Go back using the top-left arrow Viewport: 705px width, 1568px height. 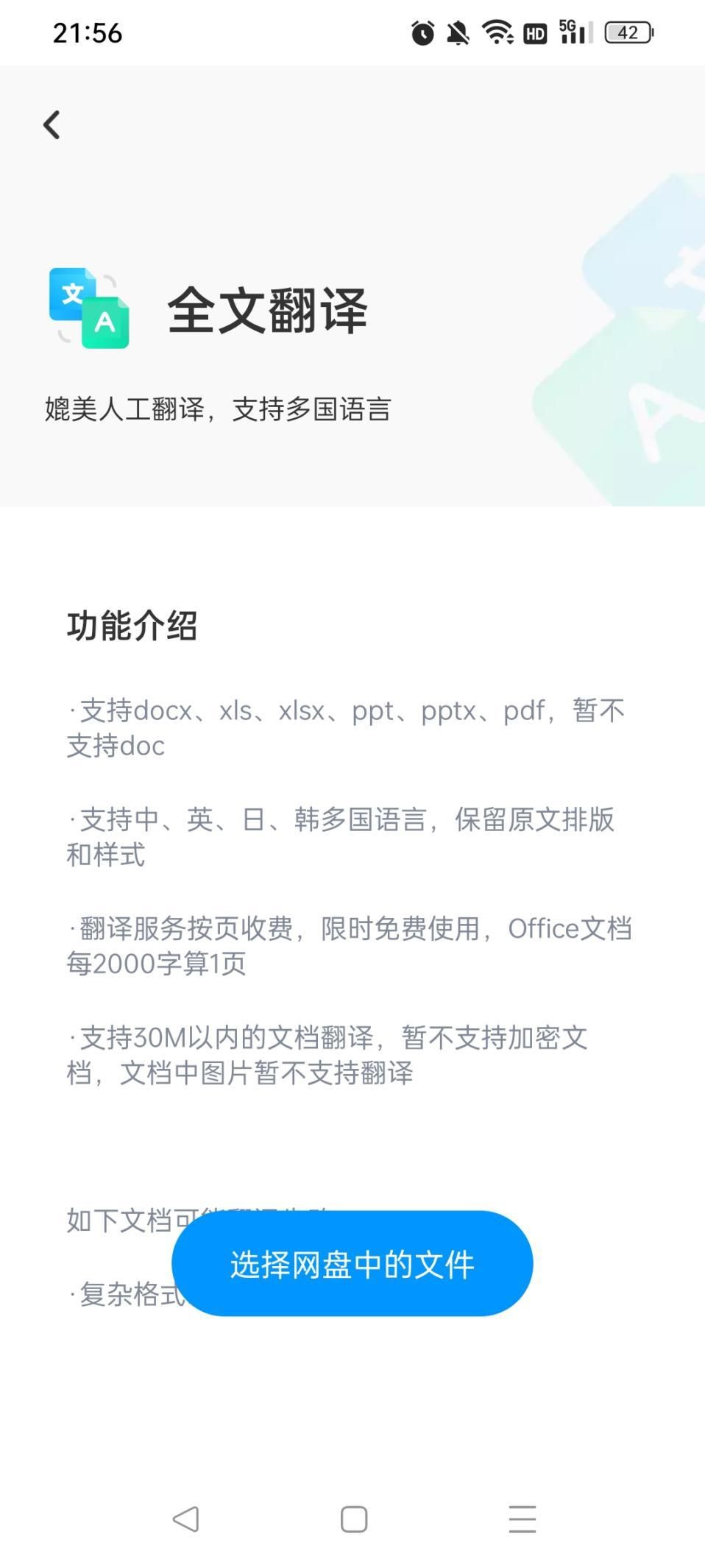coord(52,125)
